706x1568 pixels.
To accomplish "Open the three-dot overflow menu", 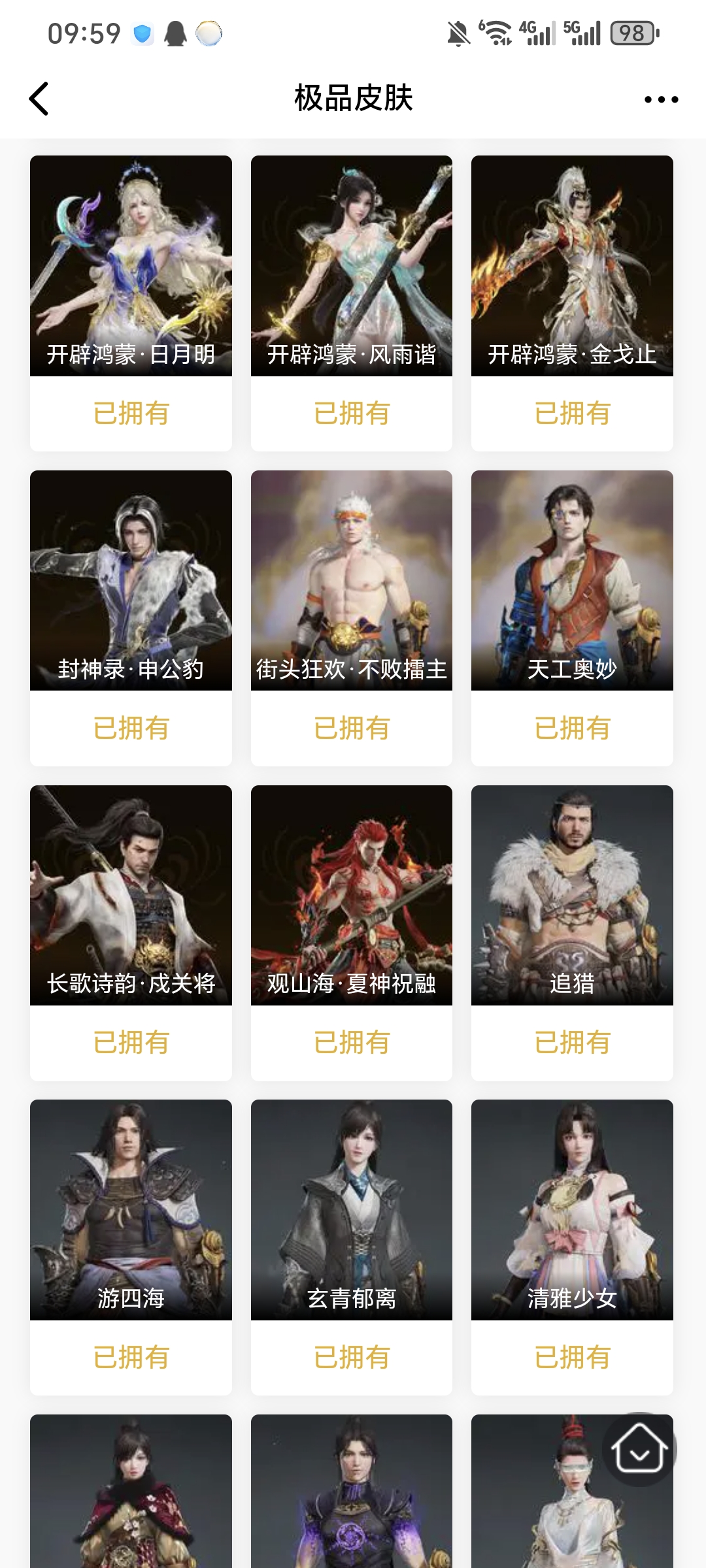I will [661, 99].
